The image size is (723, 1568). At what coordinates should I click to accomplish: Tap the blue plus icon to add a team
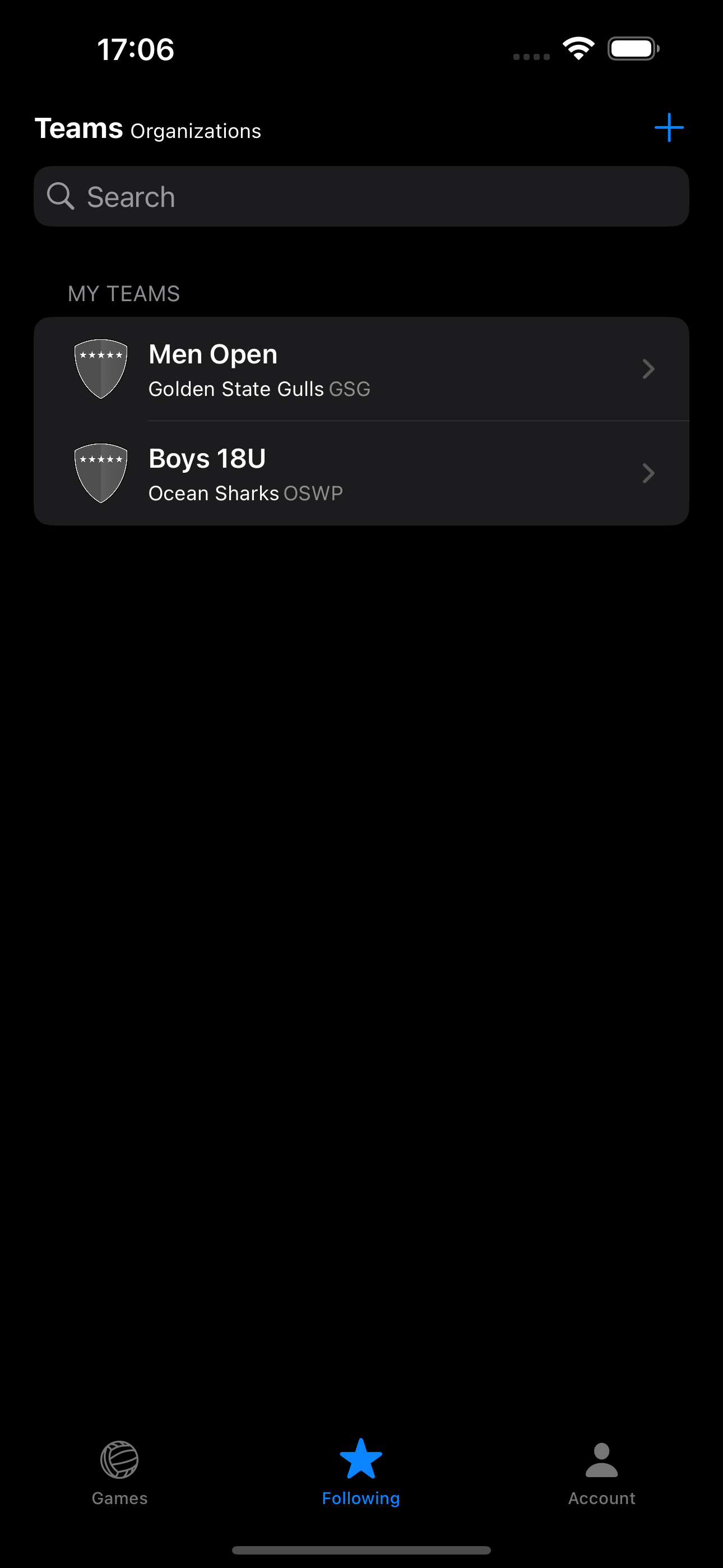coord(669,128)
